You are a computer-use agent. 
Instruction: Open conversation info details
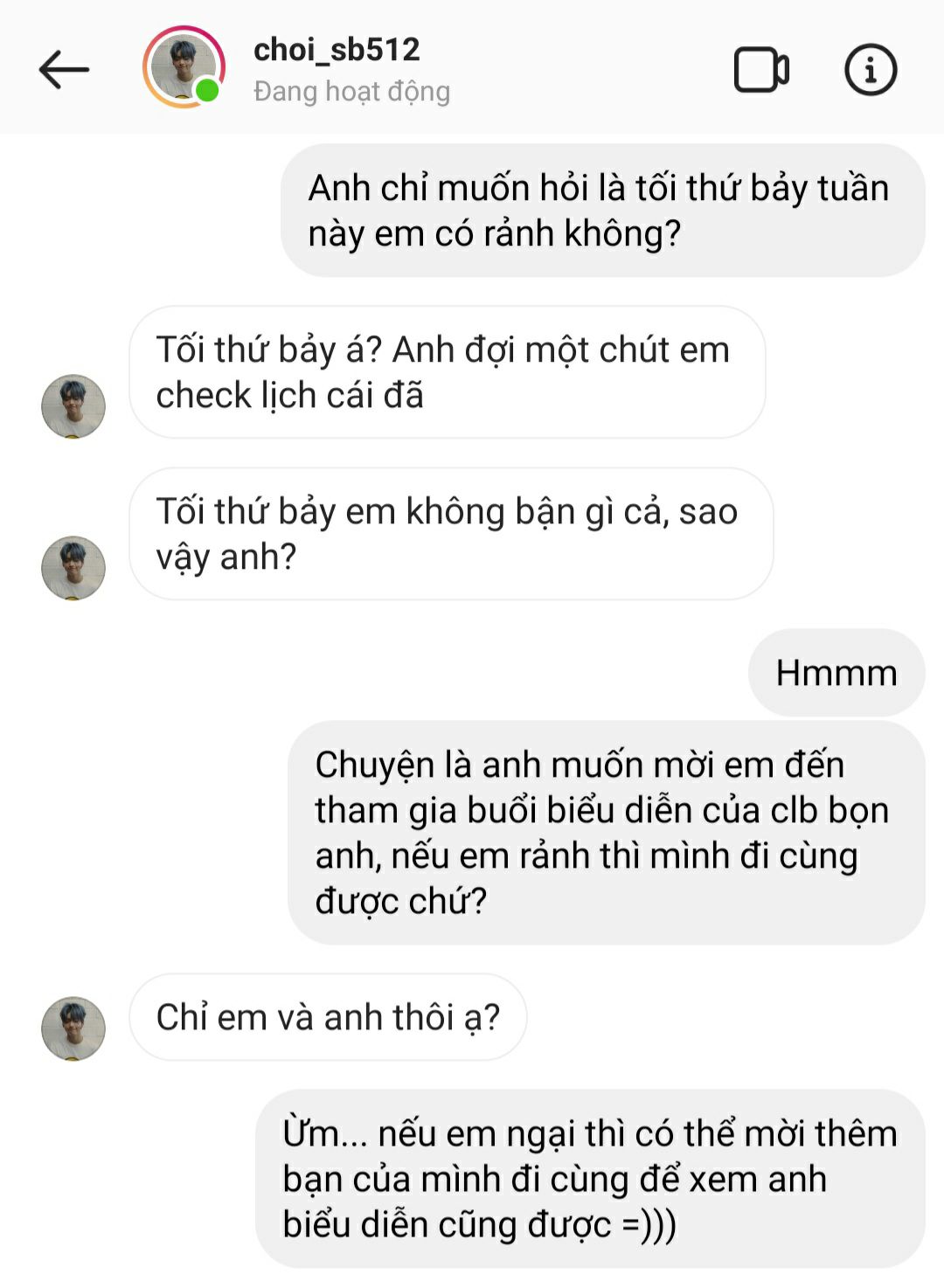coord(871,70)
